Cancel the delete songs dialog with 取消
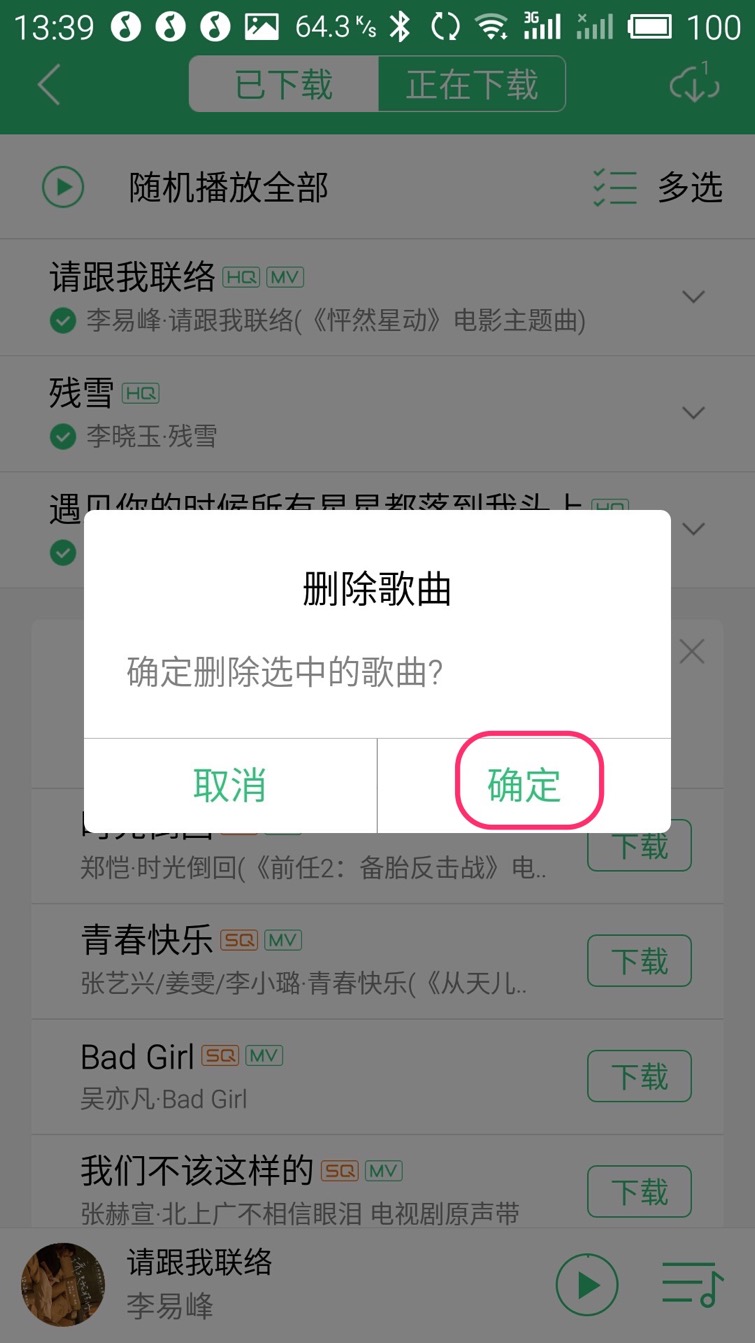755x1343 pixels. tap(230, 785)
